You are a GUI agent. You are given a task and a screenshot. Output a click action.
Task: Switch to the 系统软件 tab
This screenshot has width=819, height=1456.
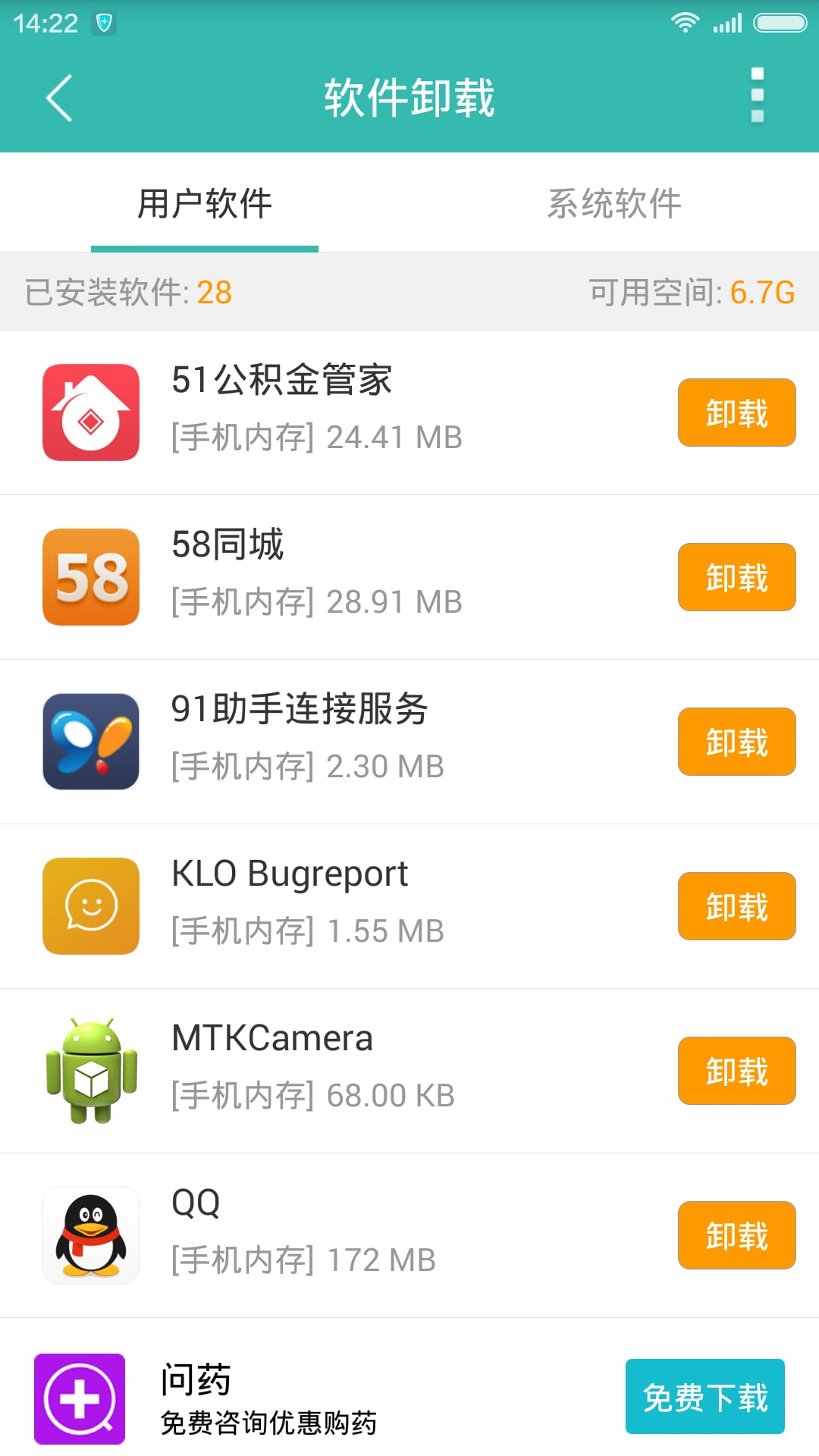tap(614, 203)
